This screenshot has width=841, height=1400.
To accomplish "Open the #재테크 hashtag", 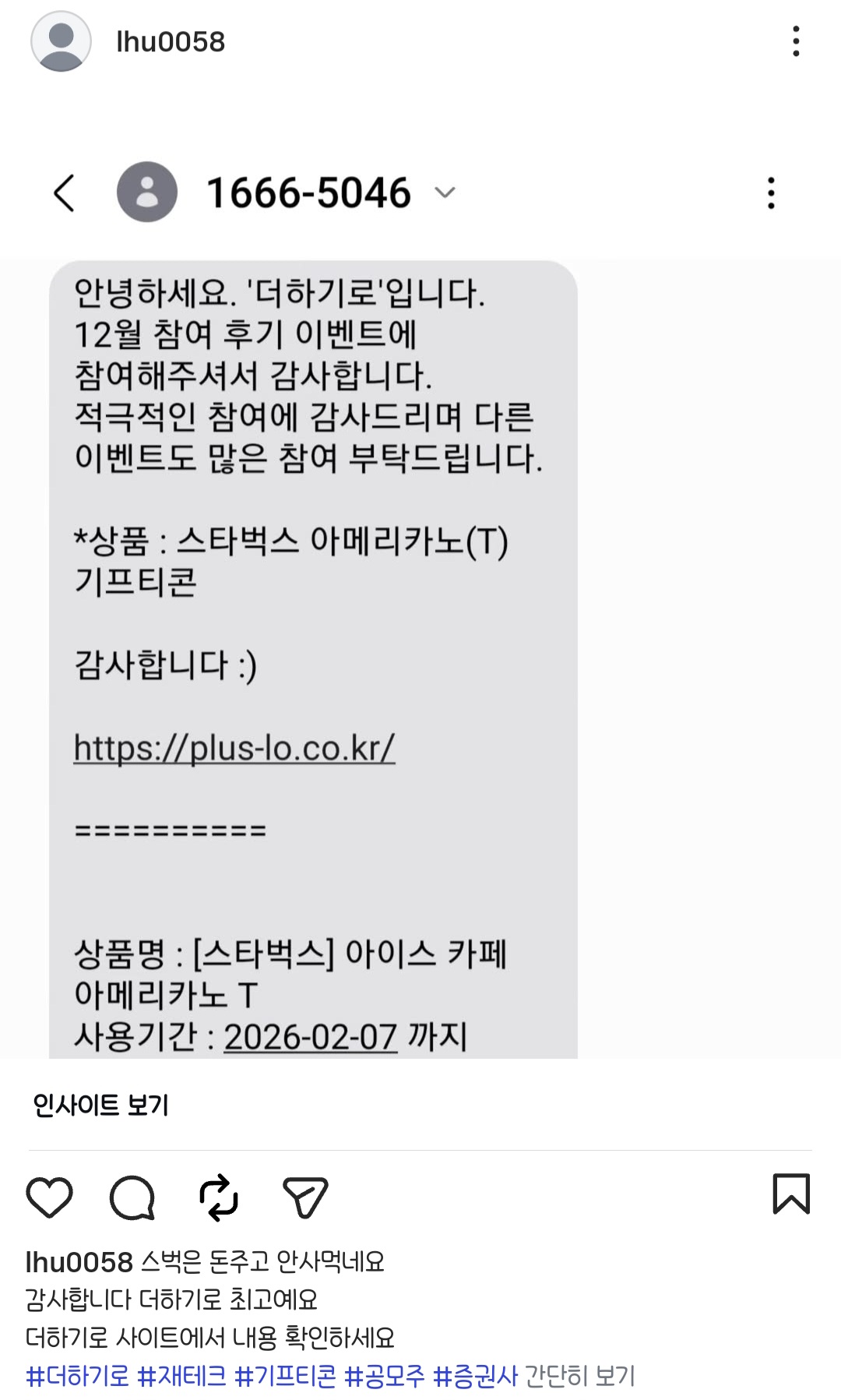I will (x=182, y=1376).
